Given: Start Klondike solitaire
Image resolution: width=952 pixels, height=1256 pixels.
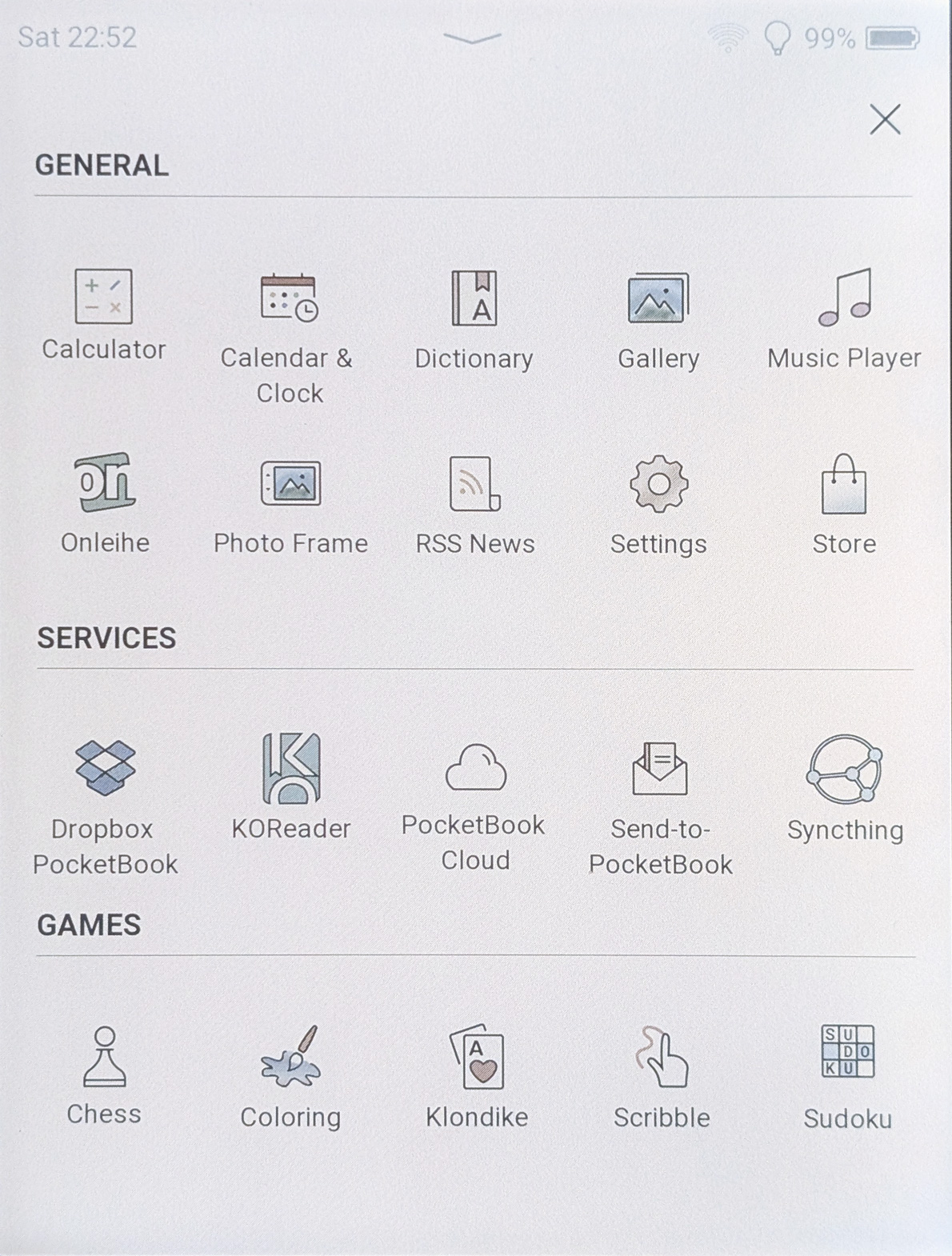Looking at the screenshot, I should tap(477, 1058).
